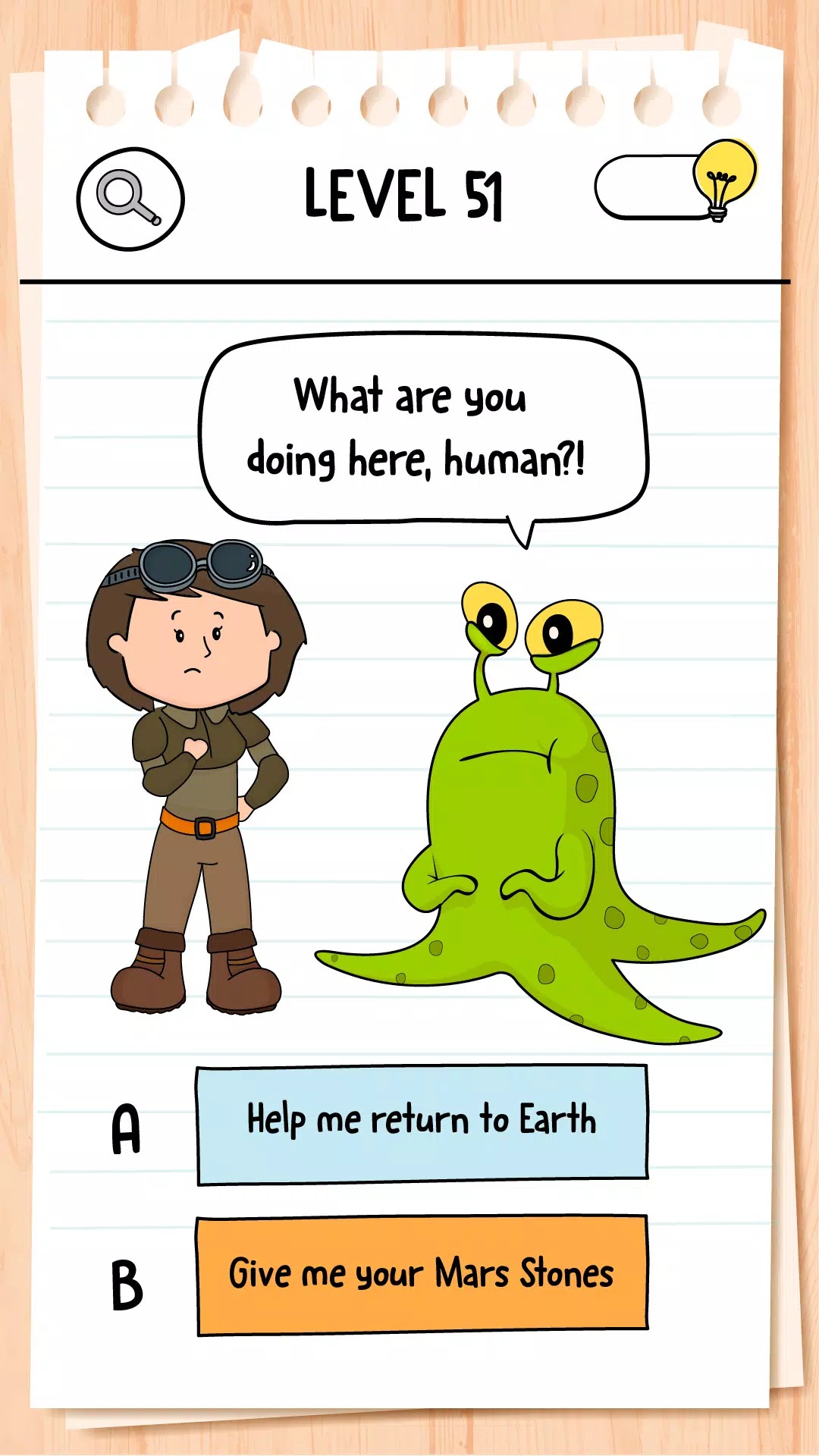Screen dimensions: 819x1456
Task: Choose answer A: Help me return to Earth
Action: [422, 1124]
